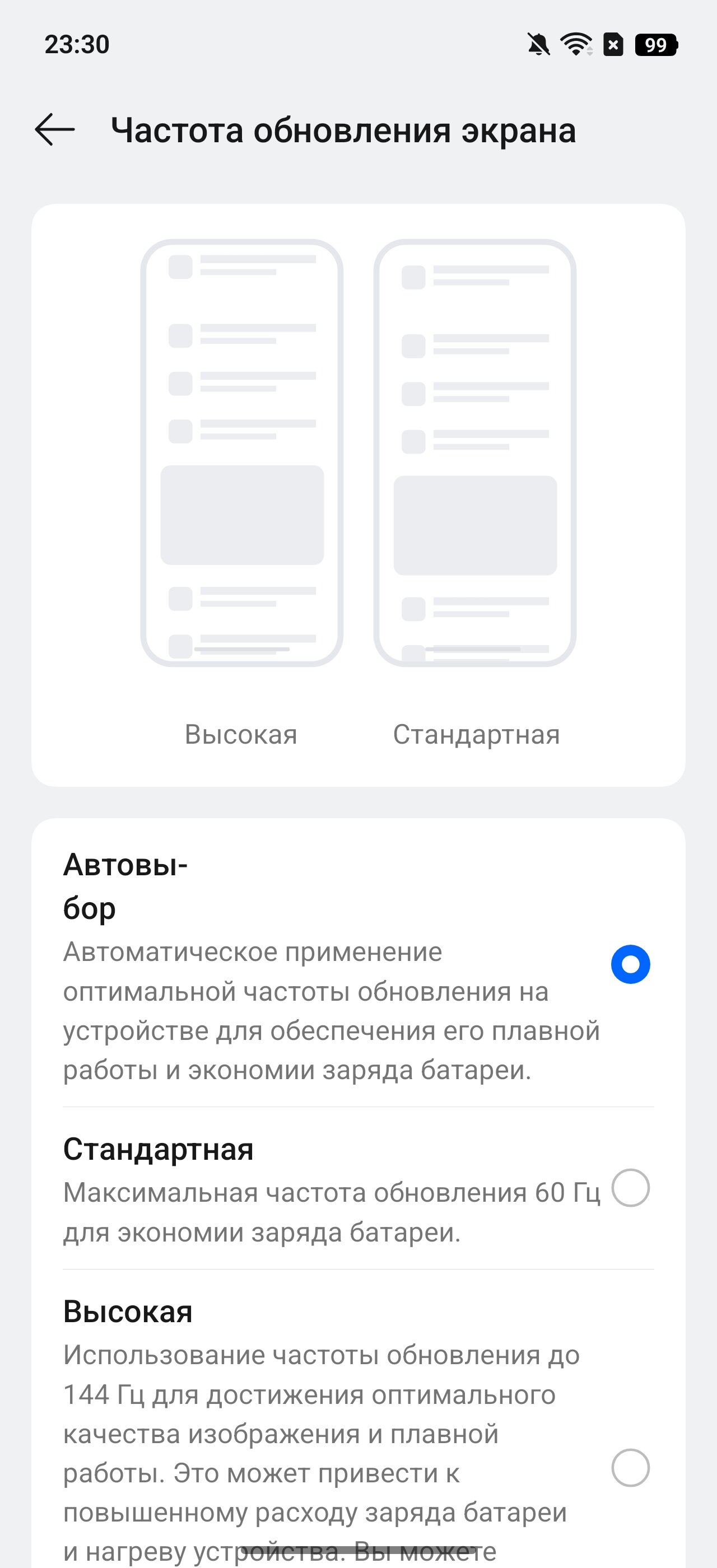Choose the Стандартная 60 Гц option
Screen dimensions: 717x1568
click(x=630, y=1188)
